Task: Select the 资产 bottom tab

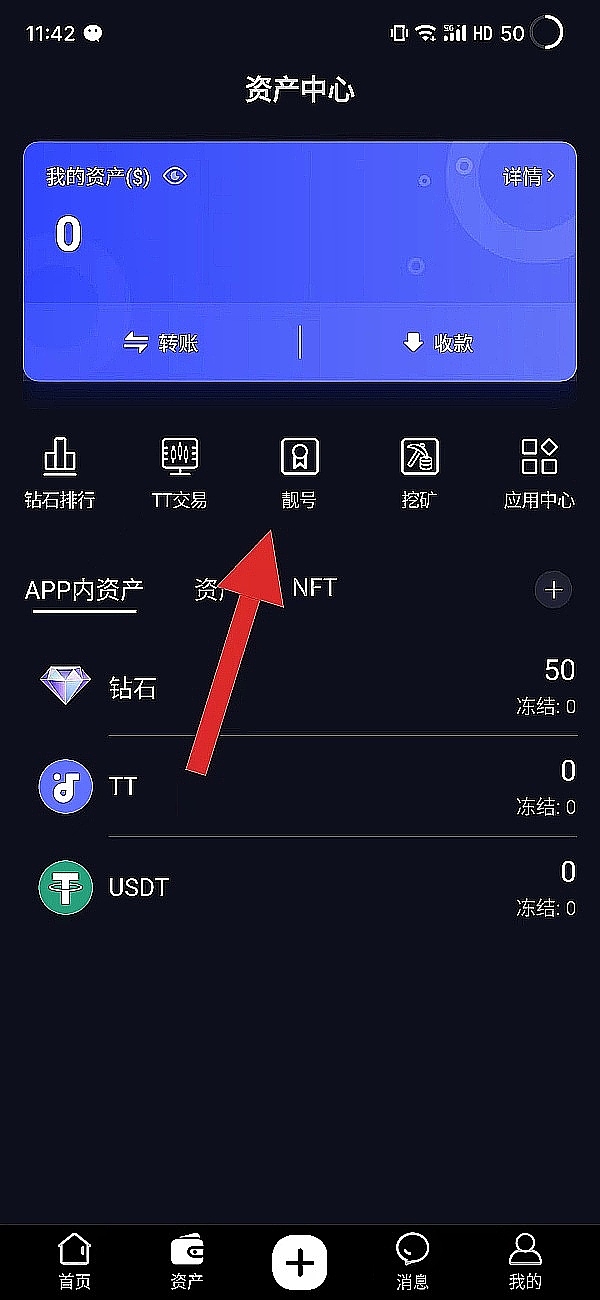Action: [x=187, y=1260]
